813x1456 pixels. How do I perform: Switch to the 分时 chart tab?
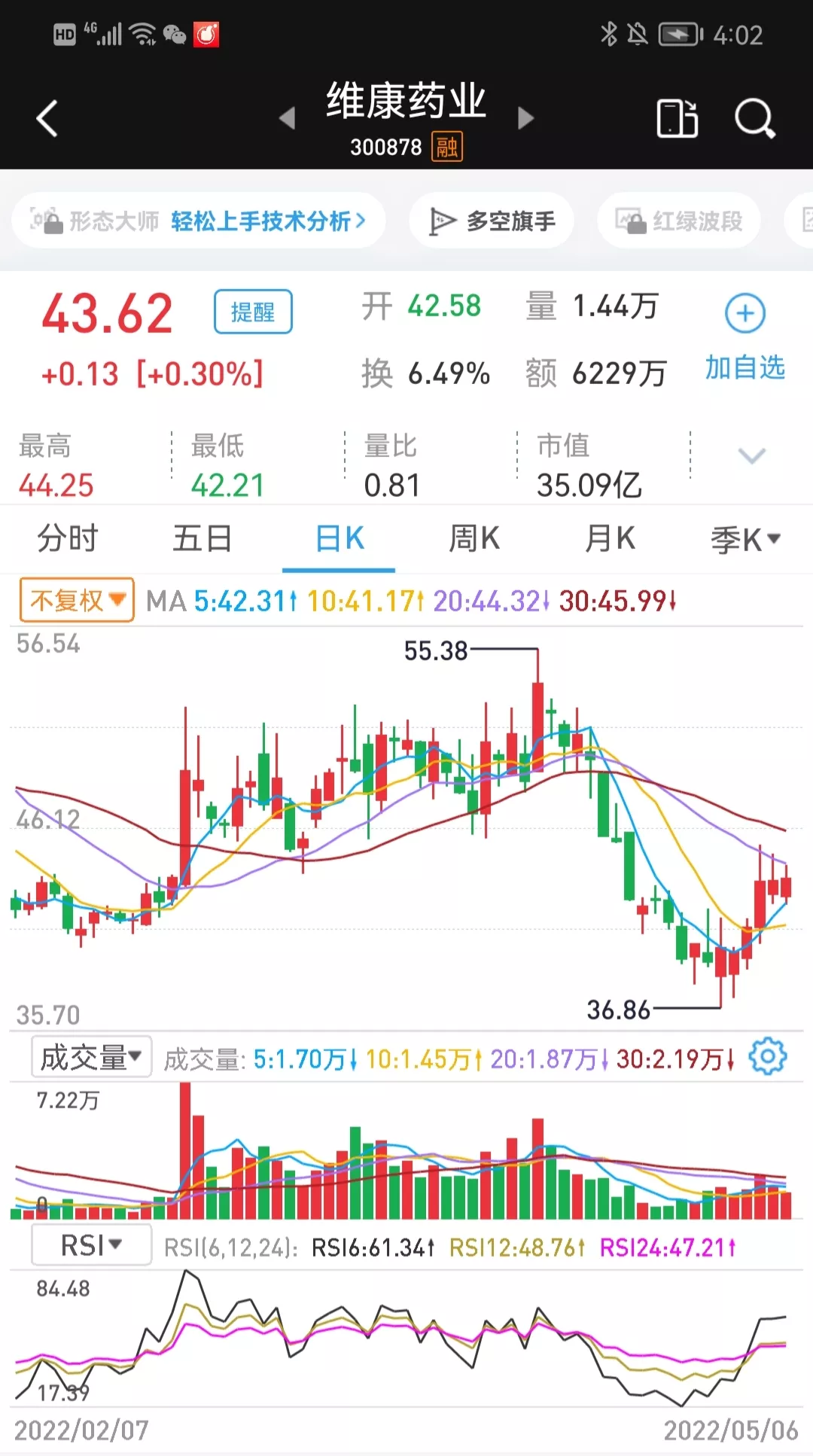pos(67,539)
